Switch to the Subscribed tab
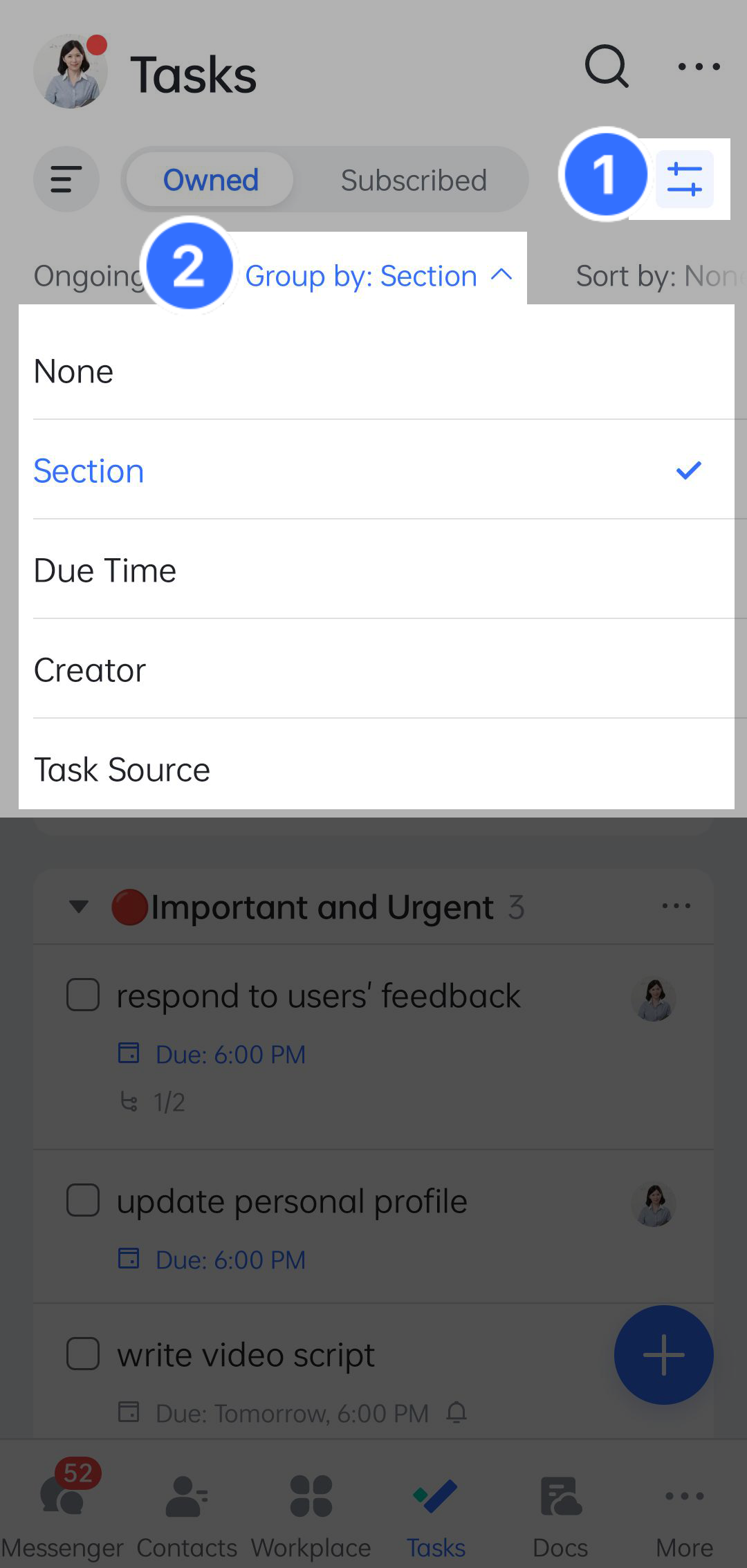The image size is (747, 1568). pyautogui.click(x=413, y=181)
